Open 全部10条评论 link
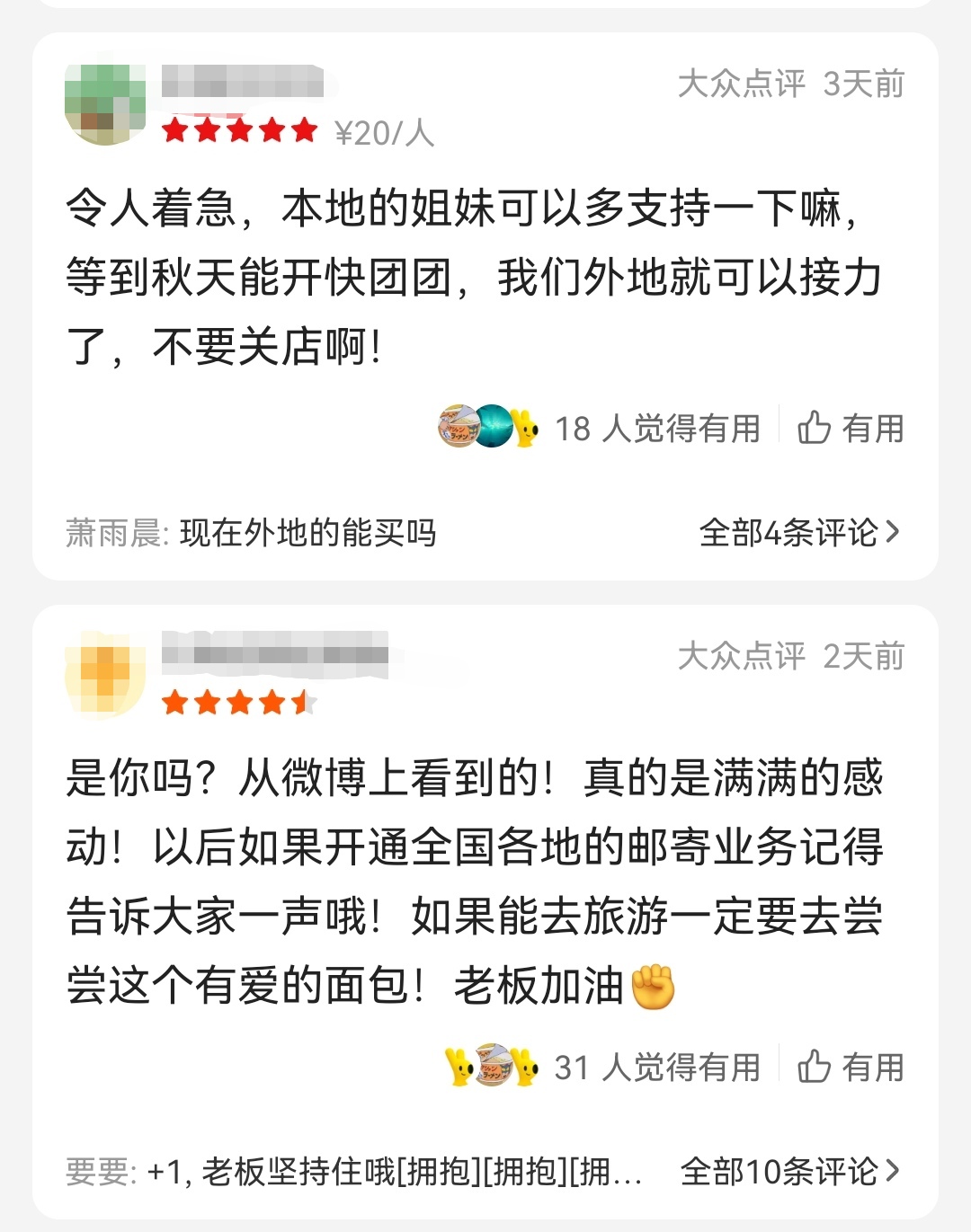The height and width of the screenshot is (1232, 971). pos(789,1172)
